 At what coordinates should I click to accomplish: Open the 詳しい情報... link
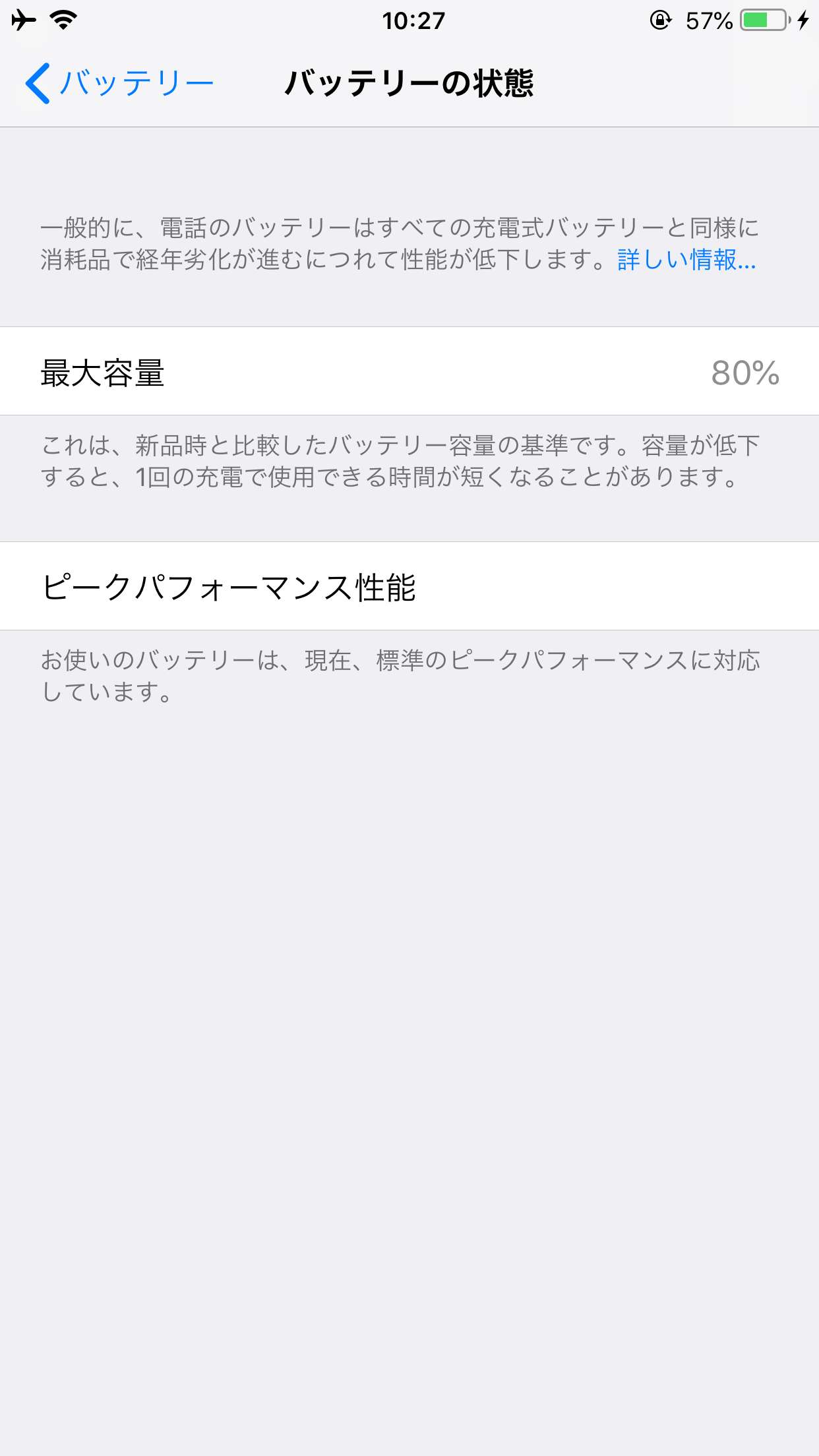[686, 260]
